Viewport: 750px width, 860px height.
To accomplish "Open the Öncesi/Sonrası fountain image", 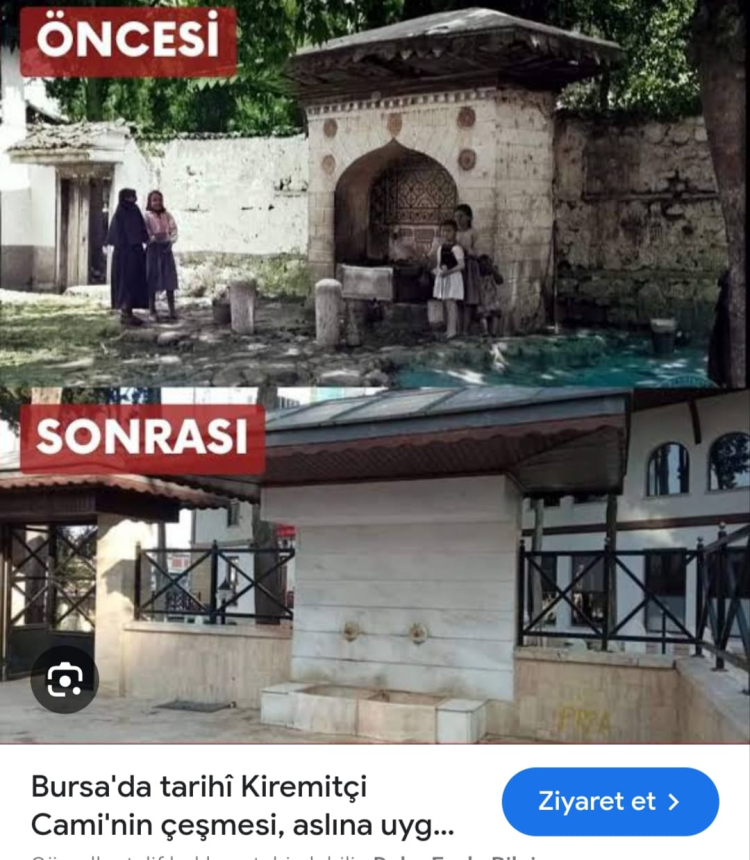I will click(x=375, y=370).
